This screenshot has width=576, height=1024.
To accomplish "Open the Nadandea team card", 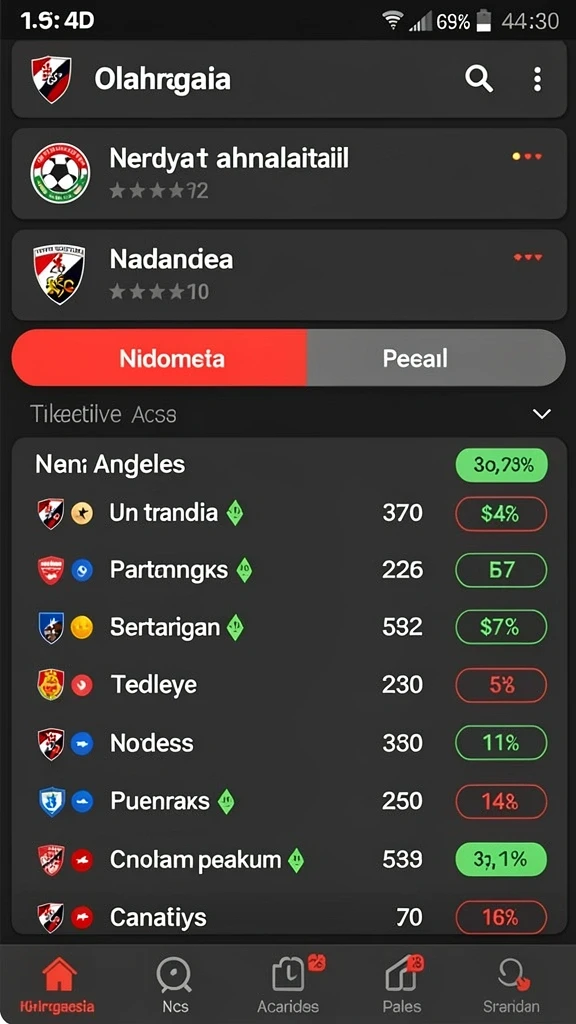I will coord(289,274).
